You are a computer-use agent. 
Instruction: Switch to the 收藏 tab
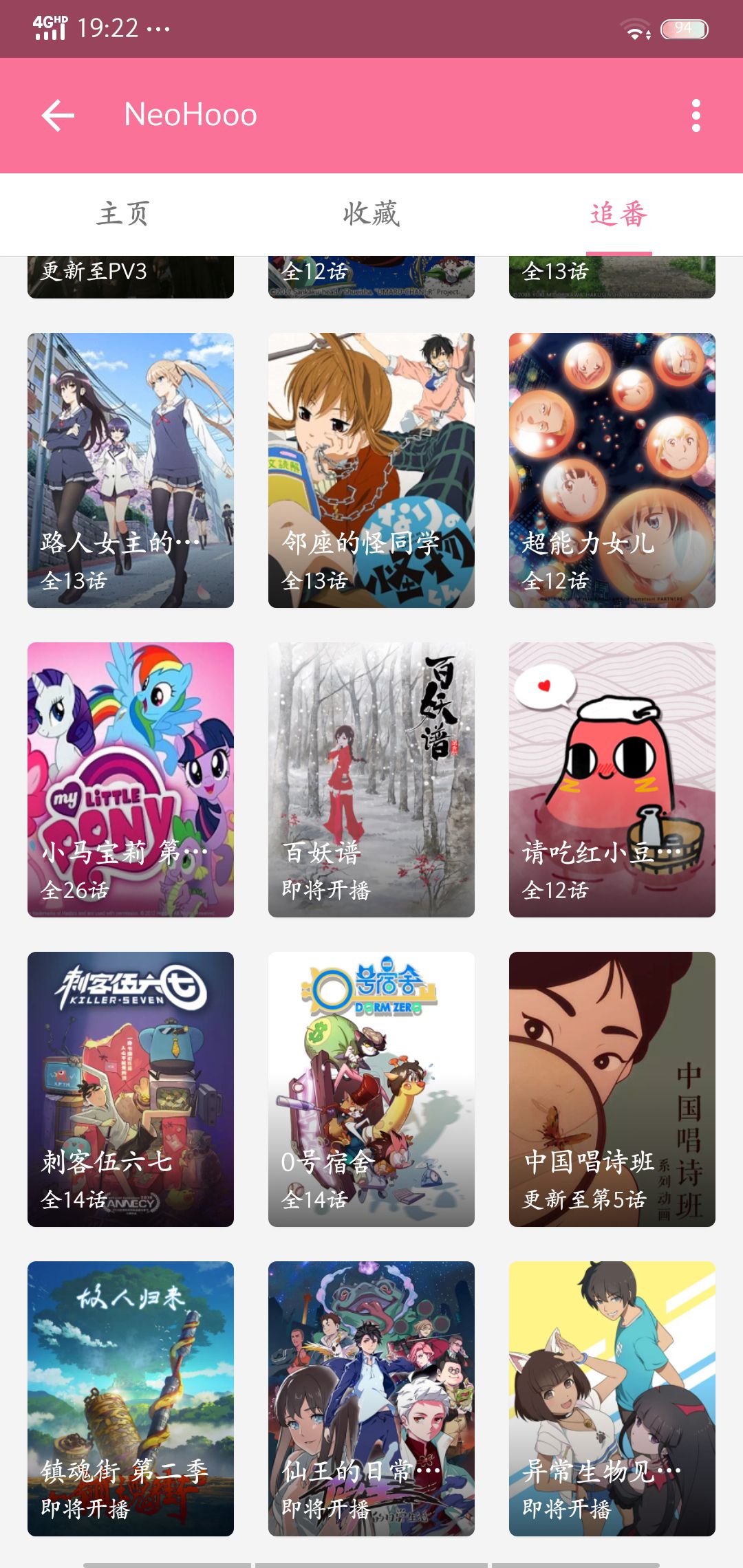click(371, 214)
